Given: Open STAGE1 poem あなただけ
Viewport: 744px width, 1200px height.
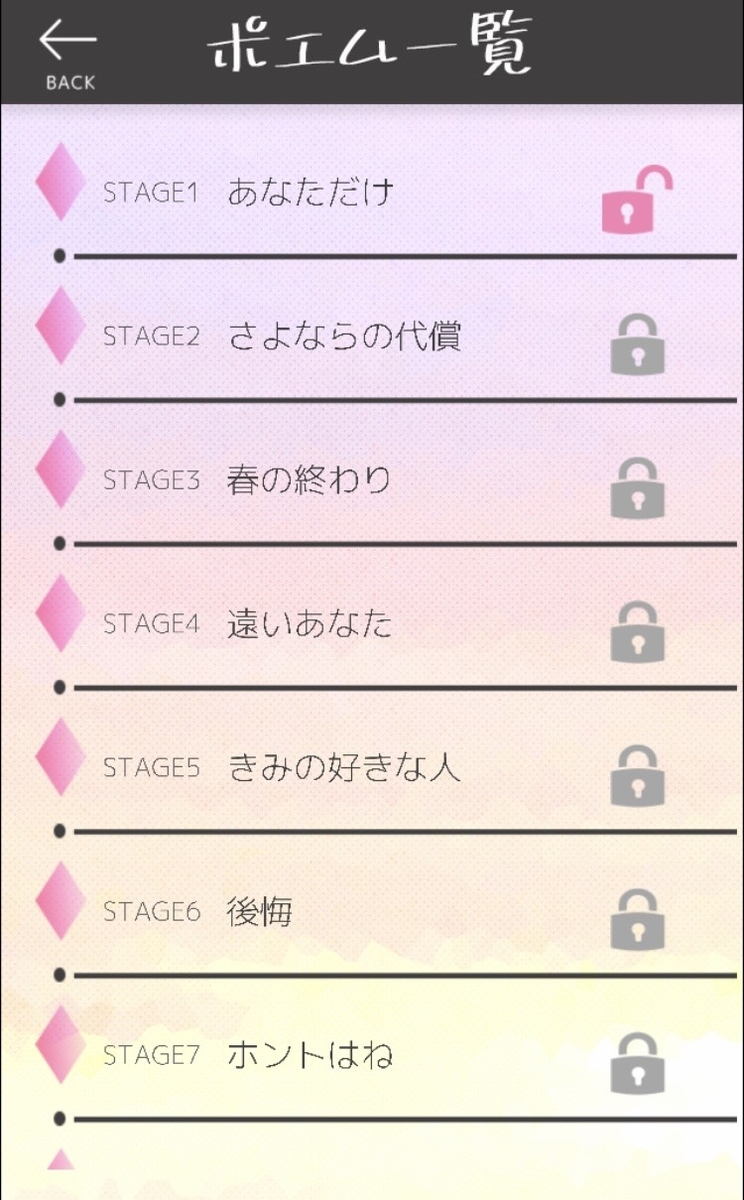Looking at the screenshot, I should (310, 191).
